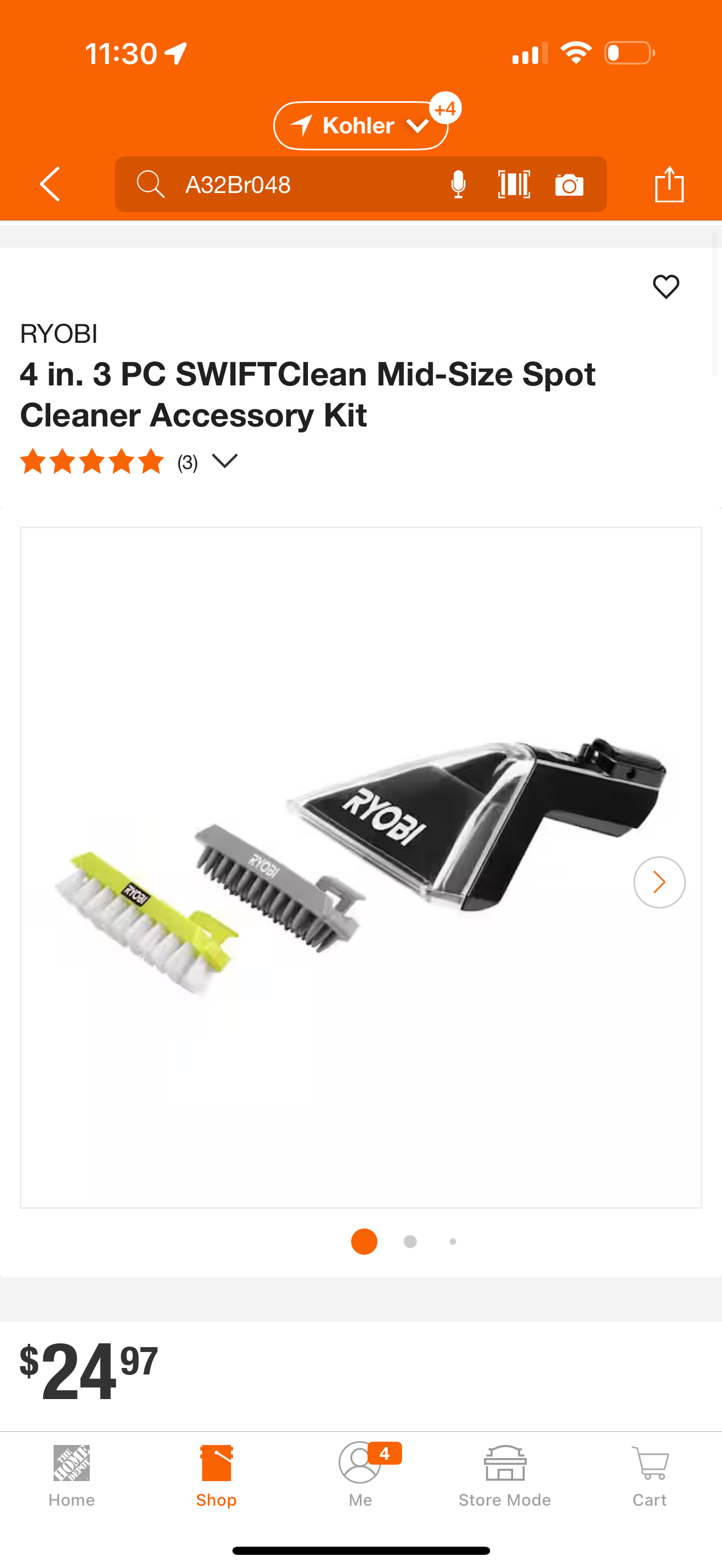722x1568 pixels.
Task: Start voice search with the microphone
Action: (458, 184)
